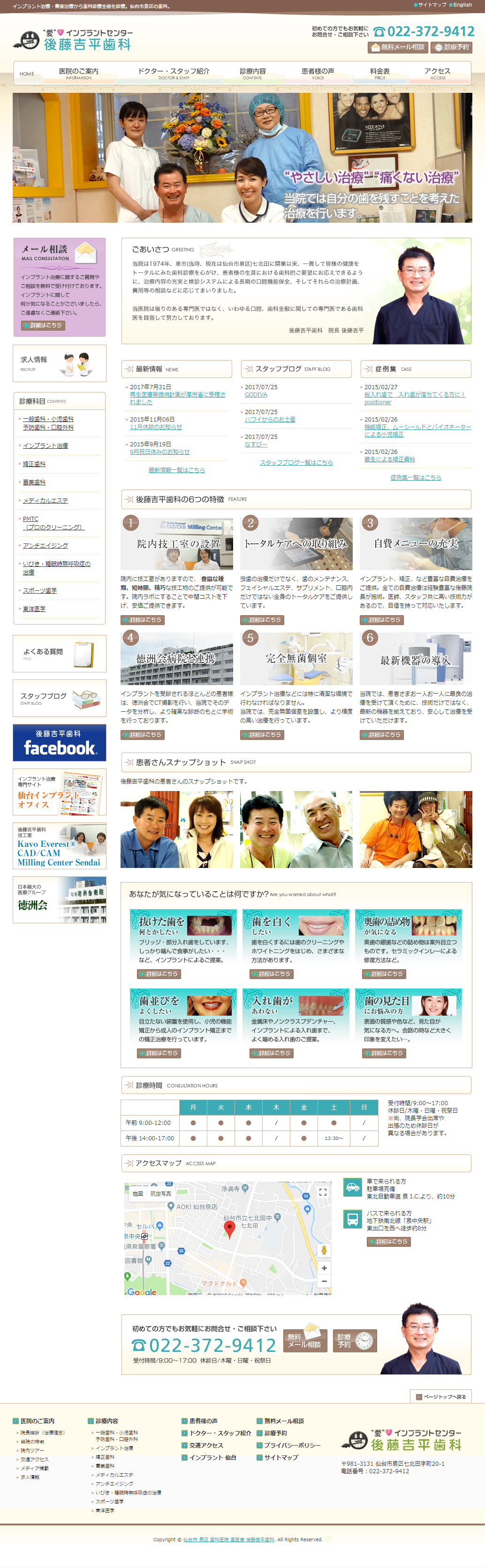Open the staff blog post GODIVA
Image resolution: width=485 pixels, height=1568 pixels.
(256, 394)
